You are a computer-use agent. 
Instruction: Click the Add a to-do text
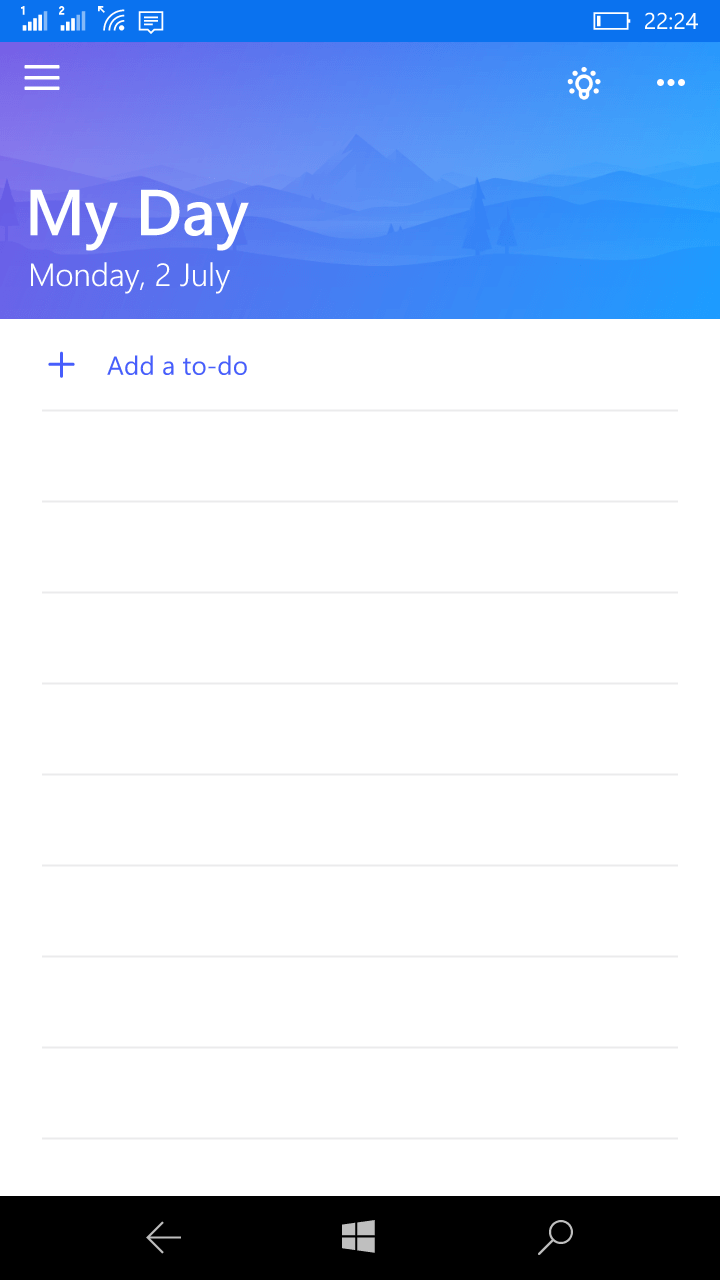tap(177, 365)
